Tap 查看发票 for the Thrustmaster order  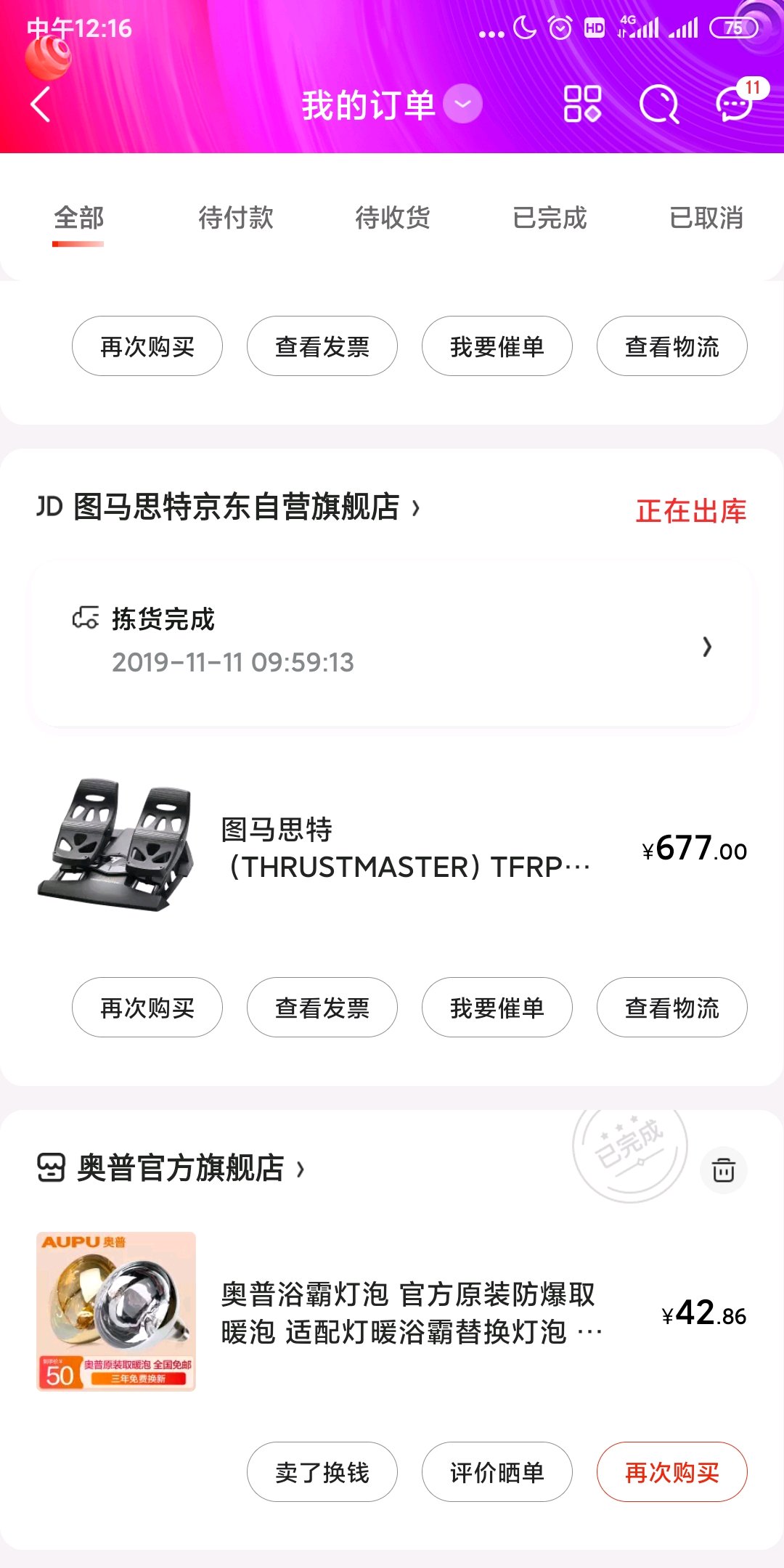coord(322,1008)
